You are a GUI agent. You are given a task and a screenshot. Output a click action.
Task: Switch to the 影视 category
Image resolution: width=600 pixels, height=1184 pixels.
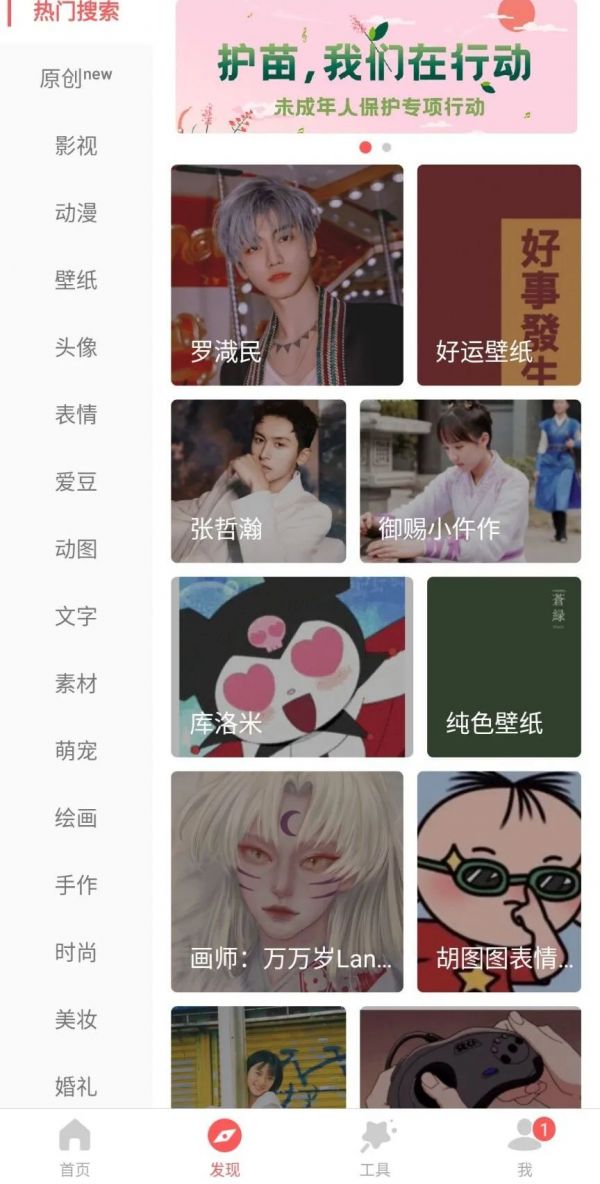click(76, 146)
